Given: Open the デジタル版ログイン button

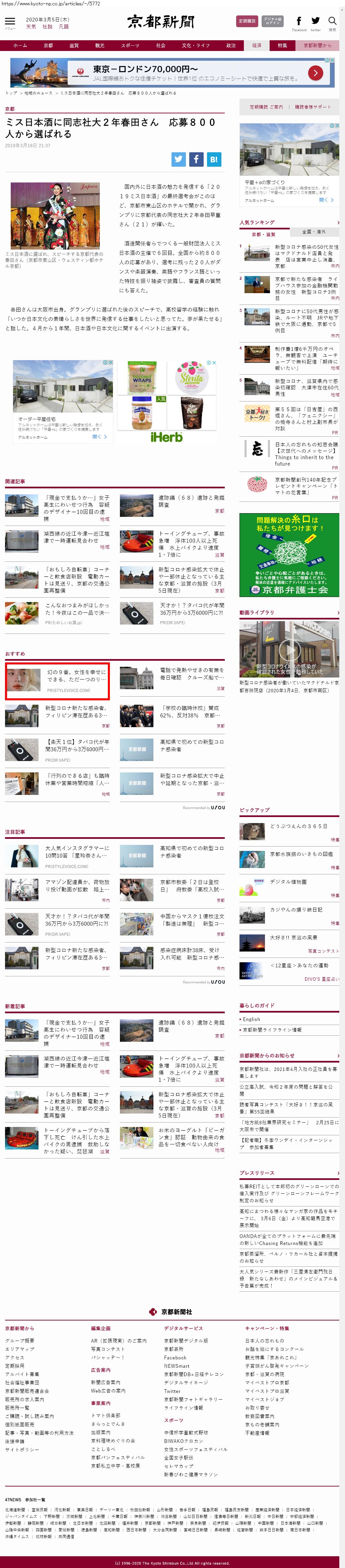Looking at the screenshot, I should tap(272, 21).
